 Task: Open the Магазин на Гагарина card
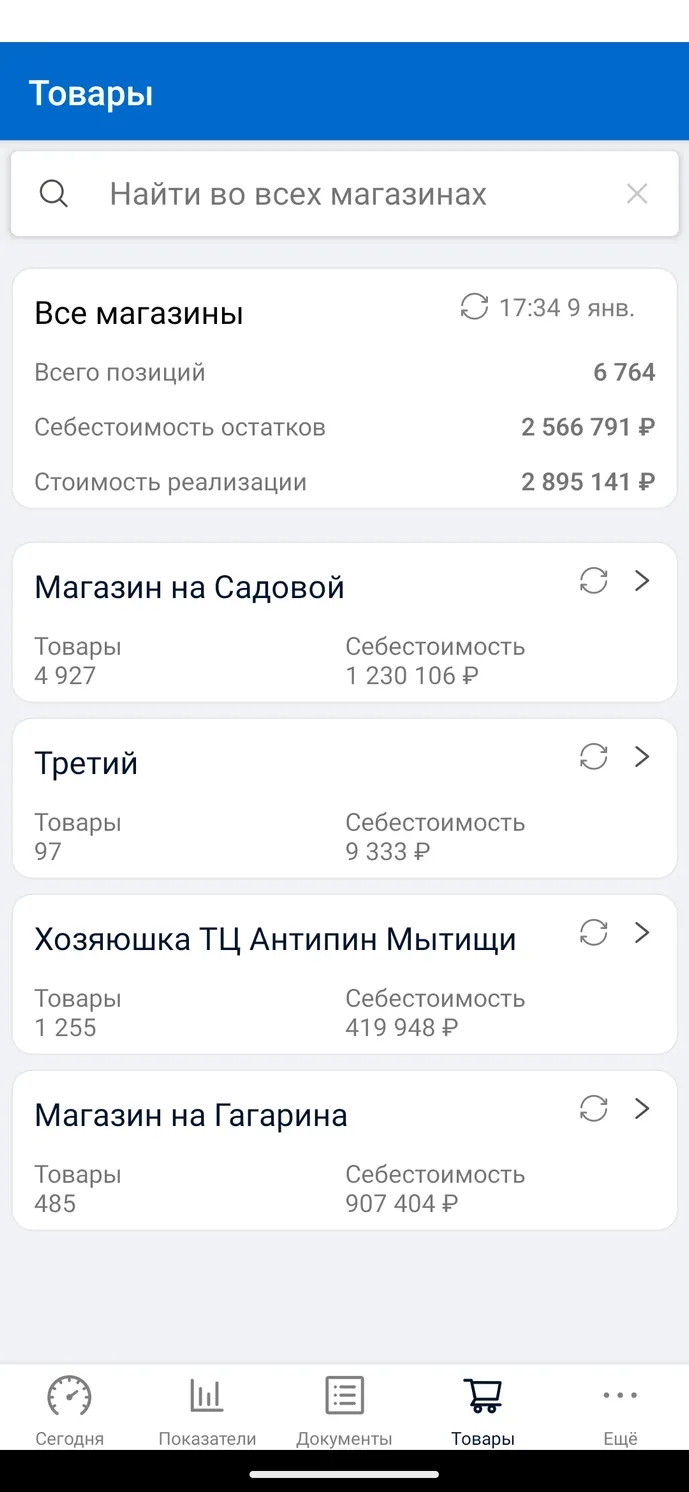[x=345, y=1151]
